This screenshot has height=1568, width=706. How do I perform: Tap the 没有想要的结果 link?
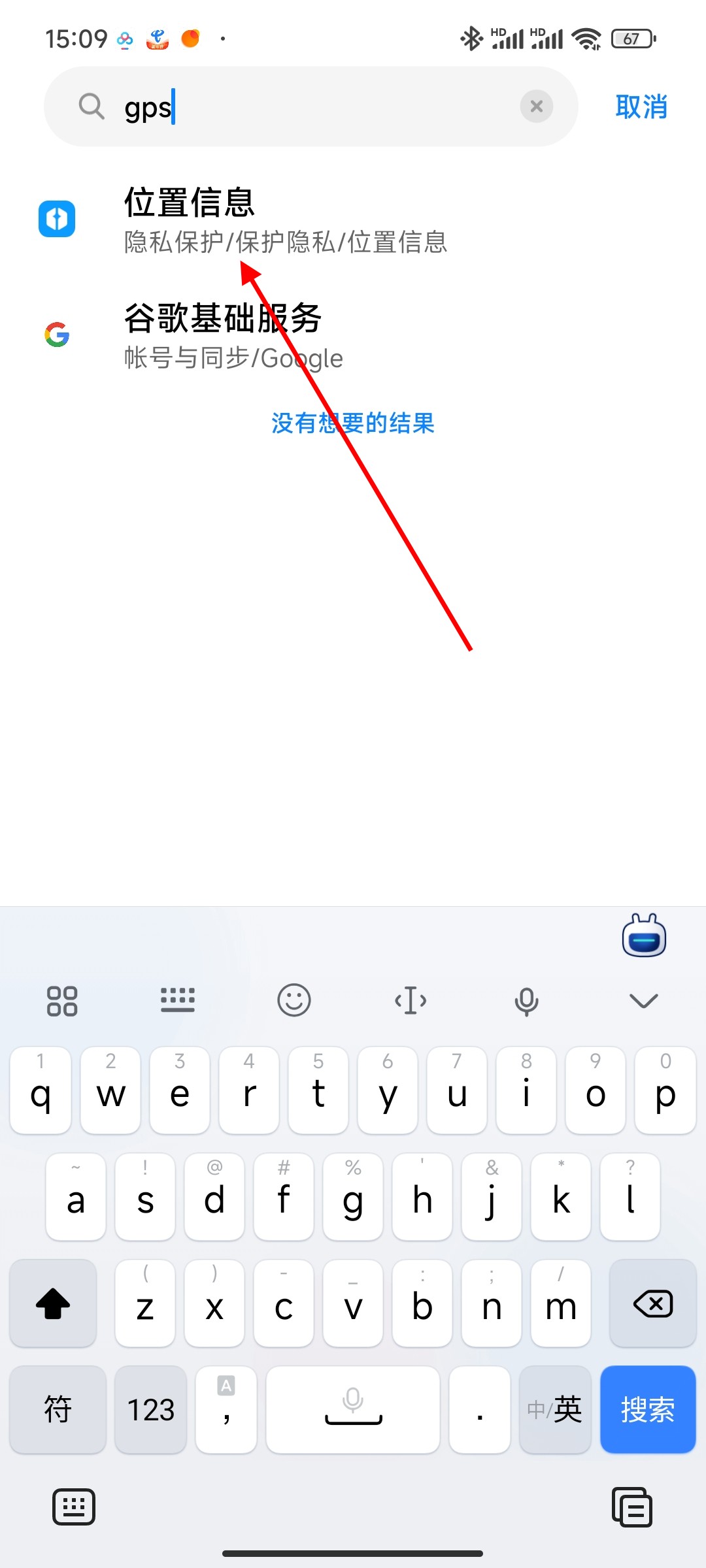click(353, 423)
